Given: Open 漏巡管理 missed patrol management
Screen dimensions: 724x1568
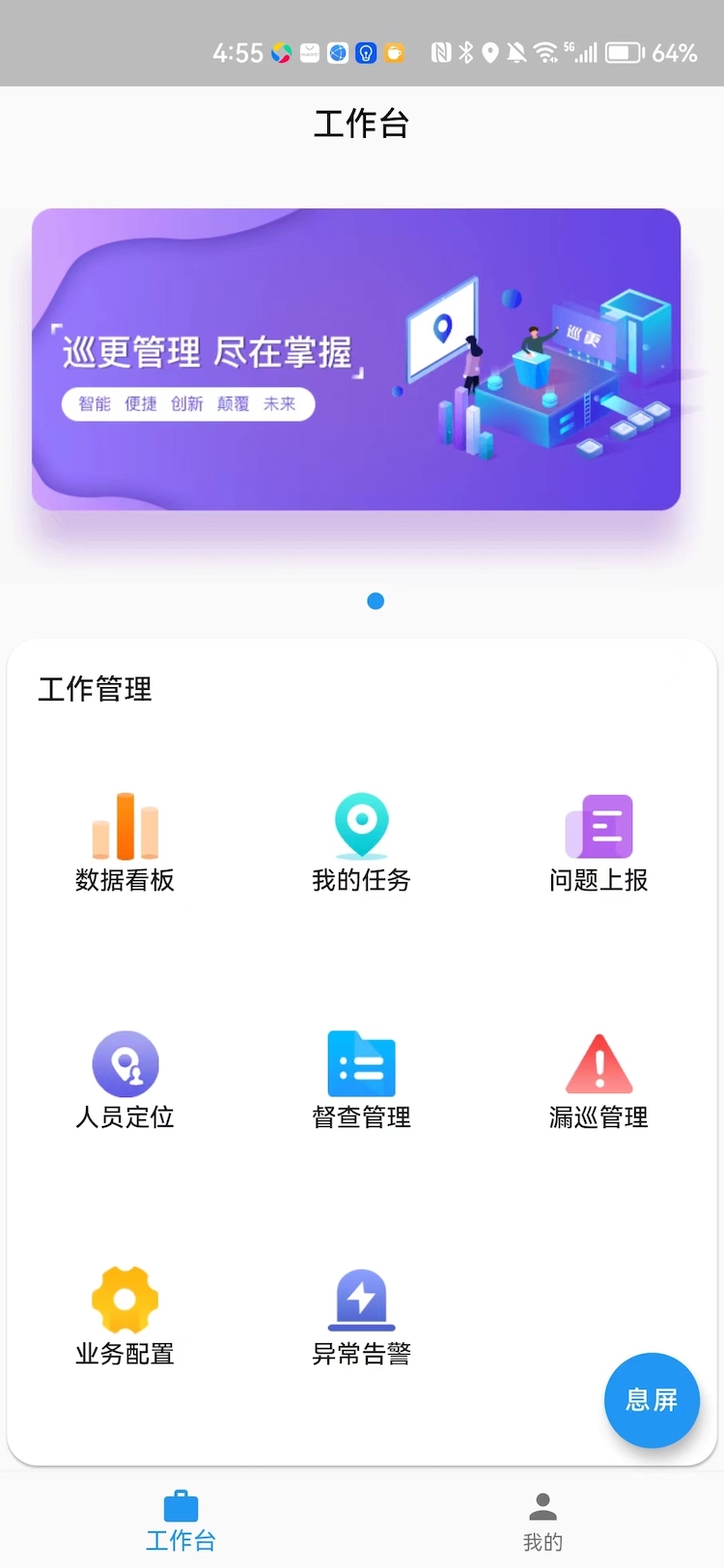Looking at the screenshot, I should [x=599, y=1079].
